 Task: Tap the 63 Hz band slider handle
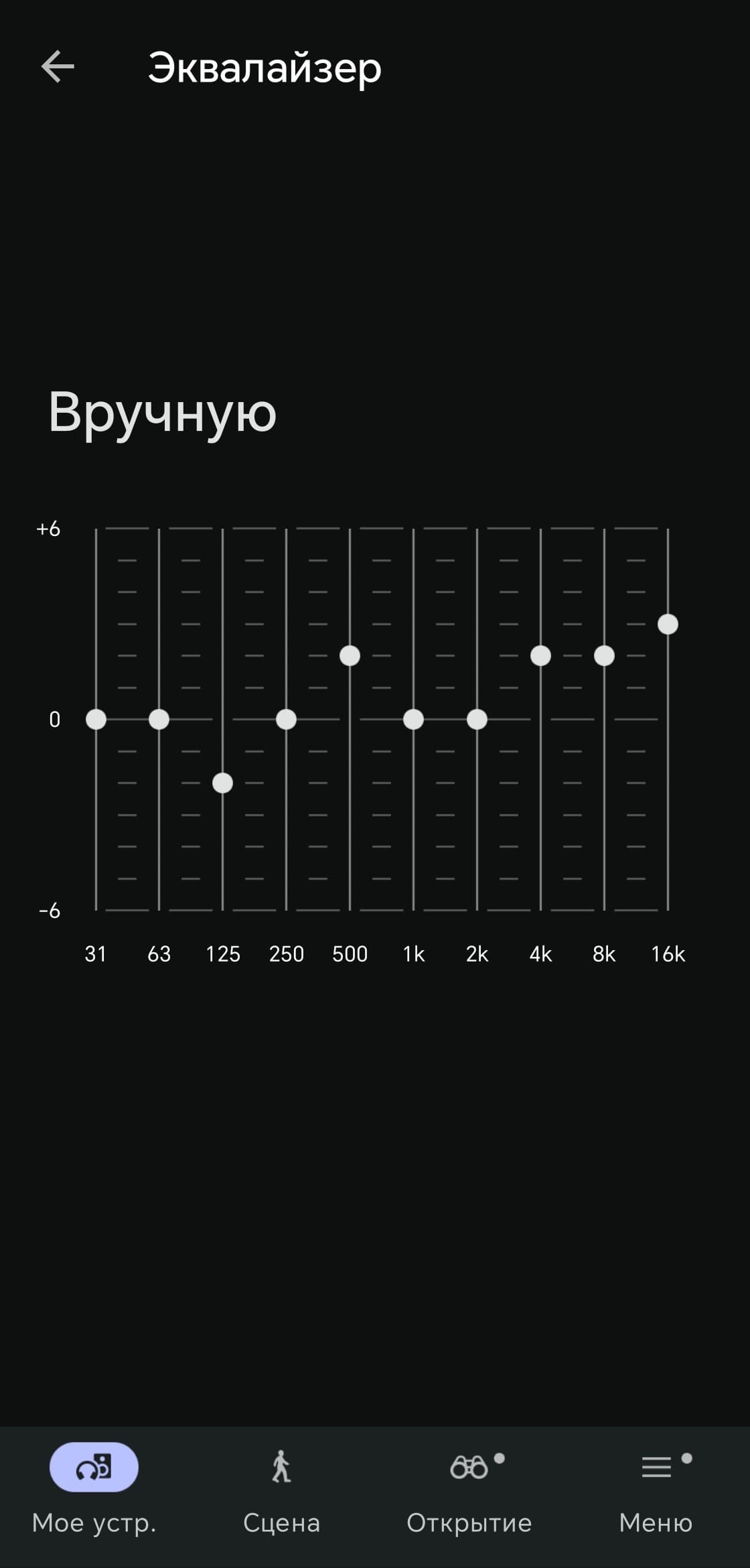[x=159, y=719]
